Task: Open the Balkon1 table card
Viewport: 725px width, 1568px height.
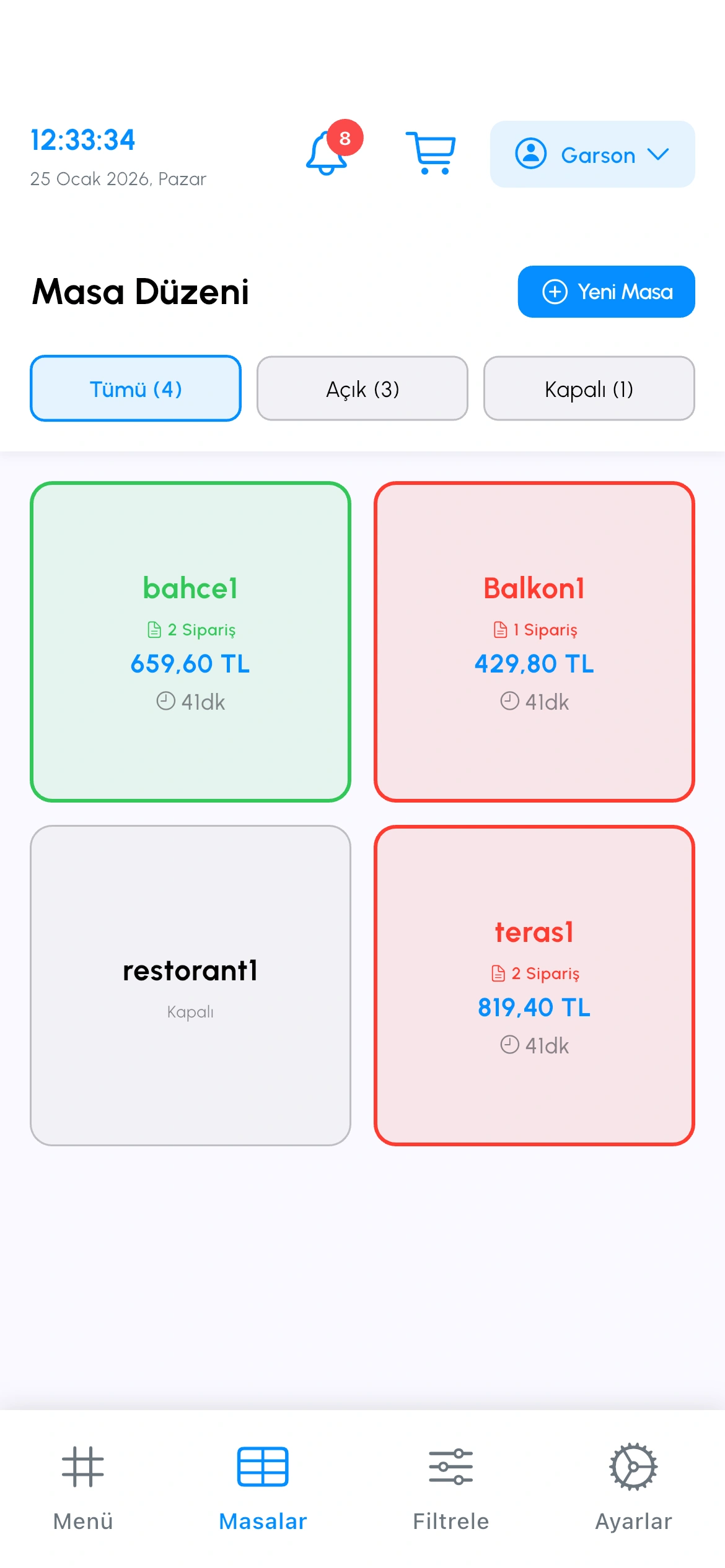Action: tap(534, 642)
